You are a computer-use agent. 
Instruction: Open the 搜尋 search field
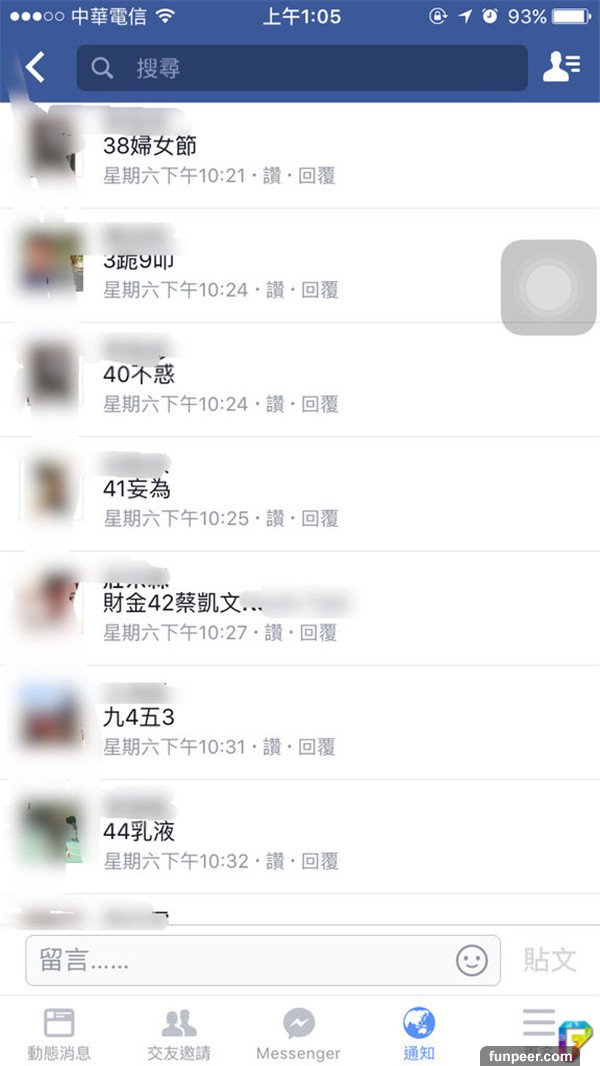pyautogui.click(x=300, y=68)
